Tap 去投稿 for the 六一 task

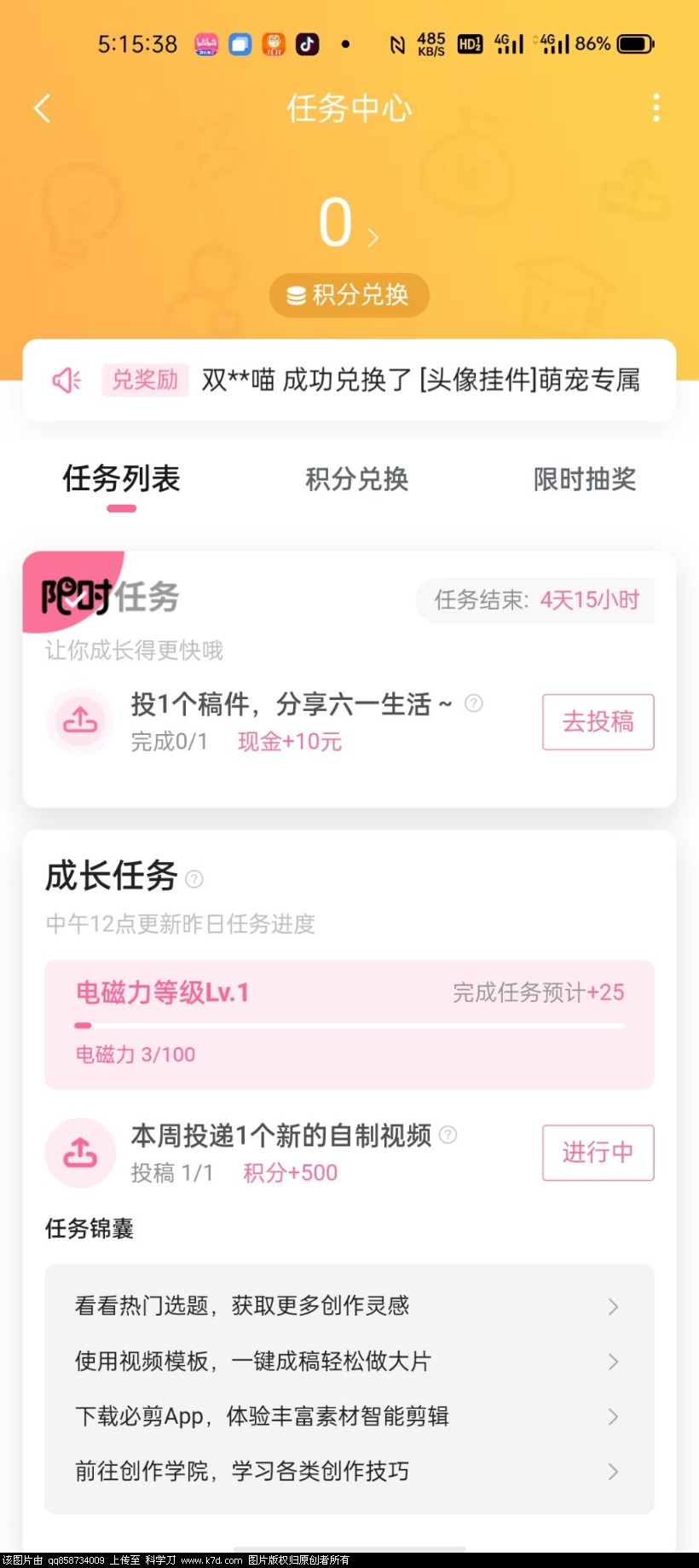tap(598, 722)
